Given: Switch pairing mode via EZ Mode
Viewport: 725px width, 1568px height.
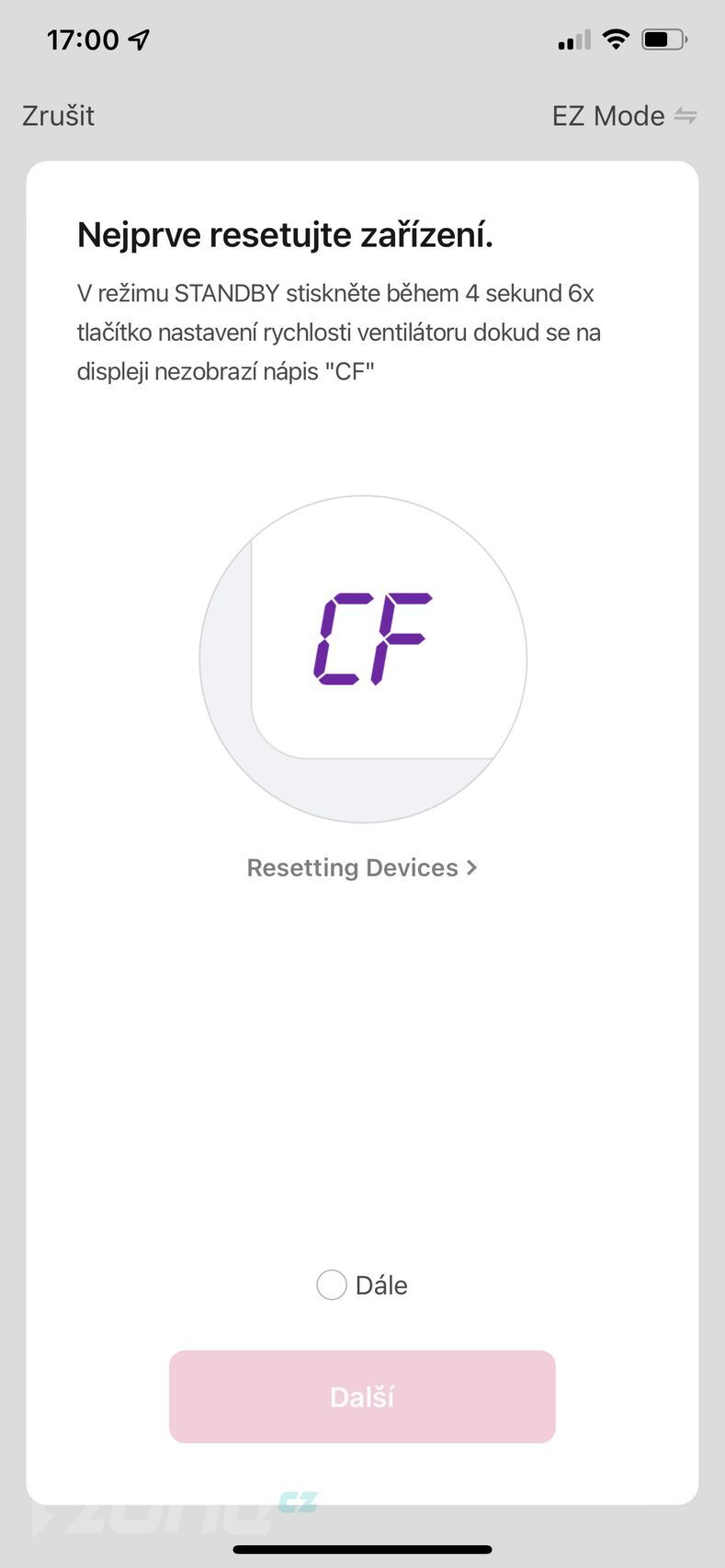Looking at the screenshot, I should pos(624,116).
